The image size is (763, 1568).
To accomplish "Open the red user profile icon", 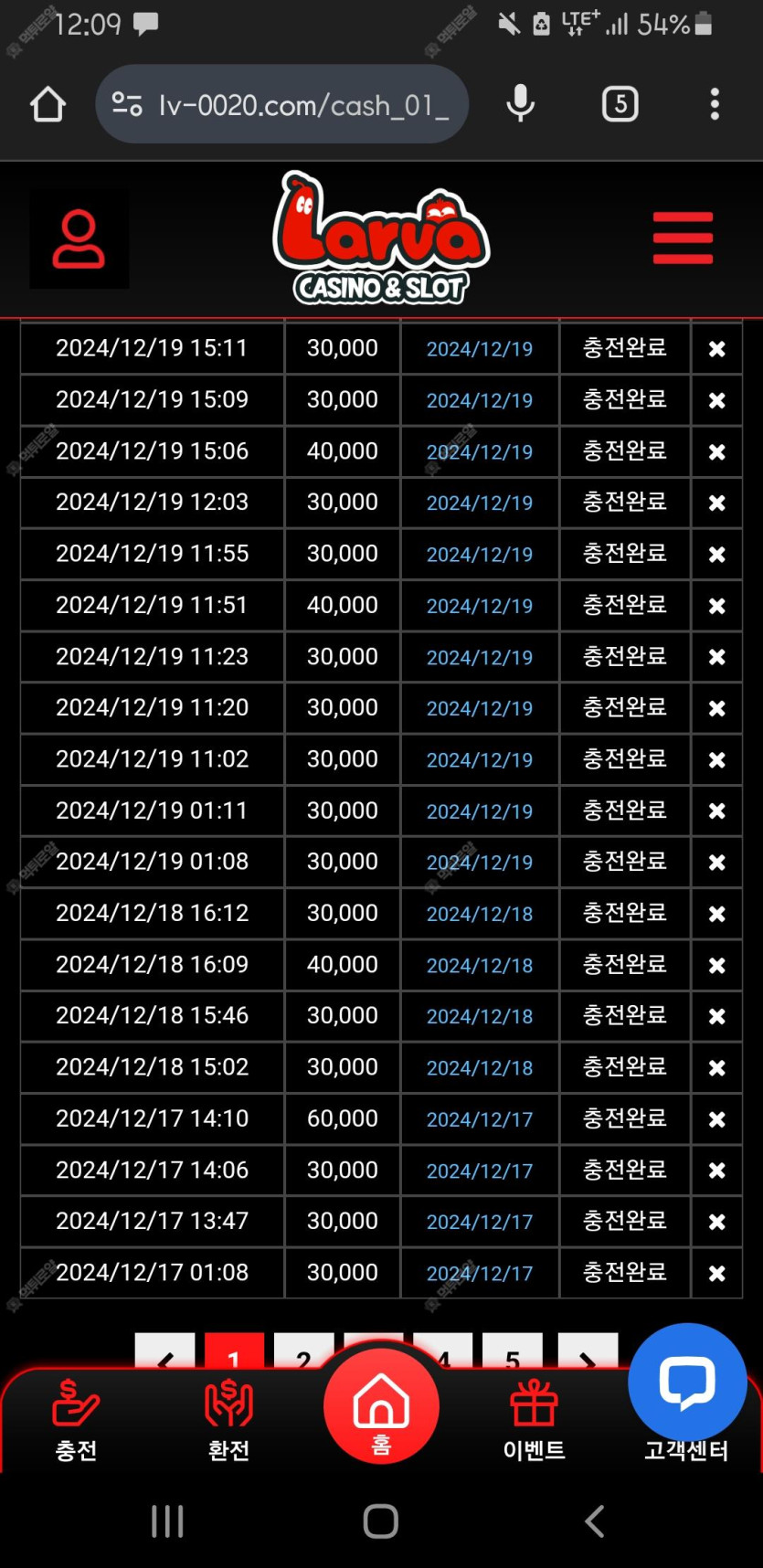I will (x=79, y=238).
